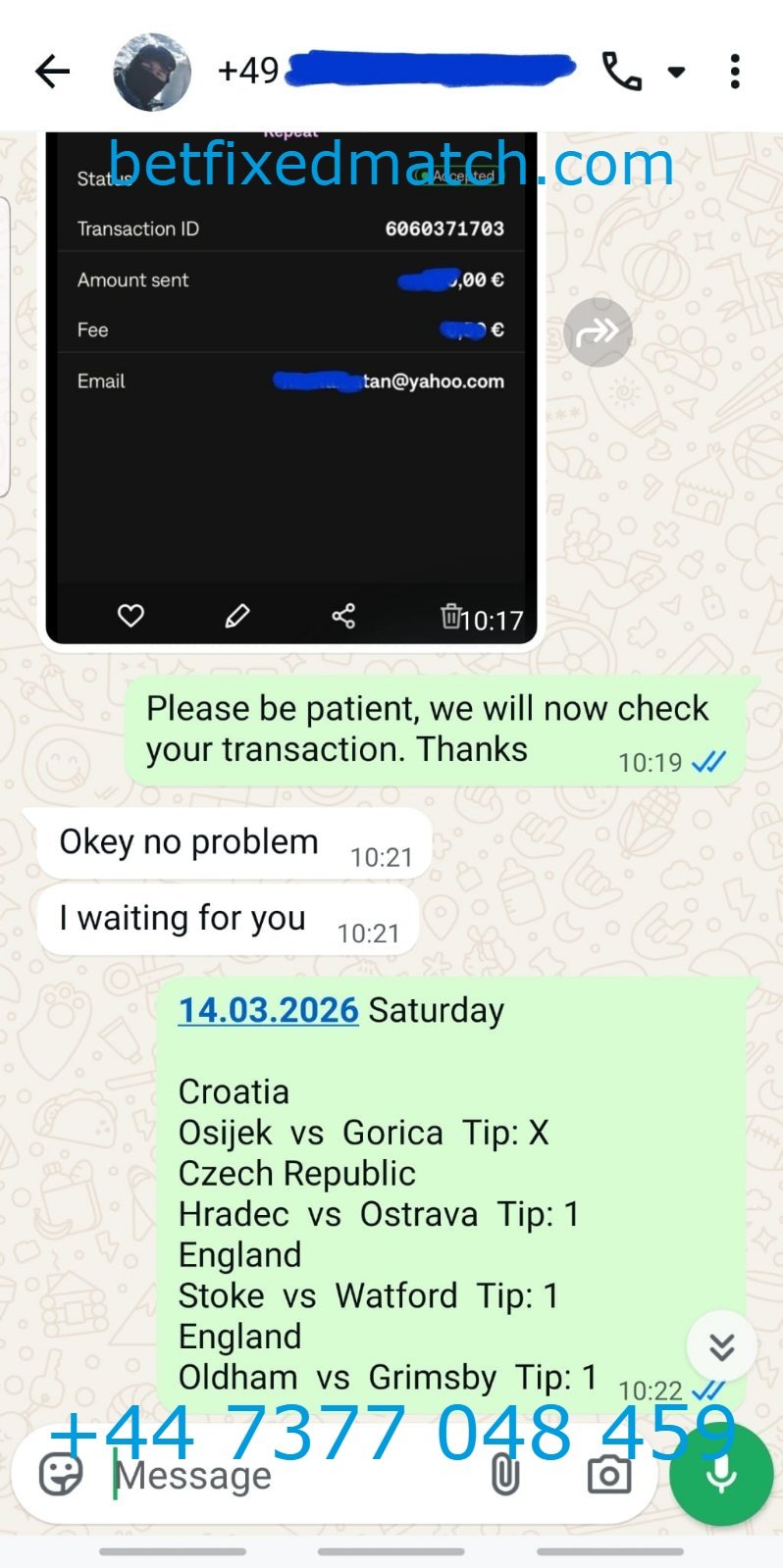Open the three-dot overflow menu
Screen dimensions: 783x1568
[x=735, y=72]
